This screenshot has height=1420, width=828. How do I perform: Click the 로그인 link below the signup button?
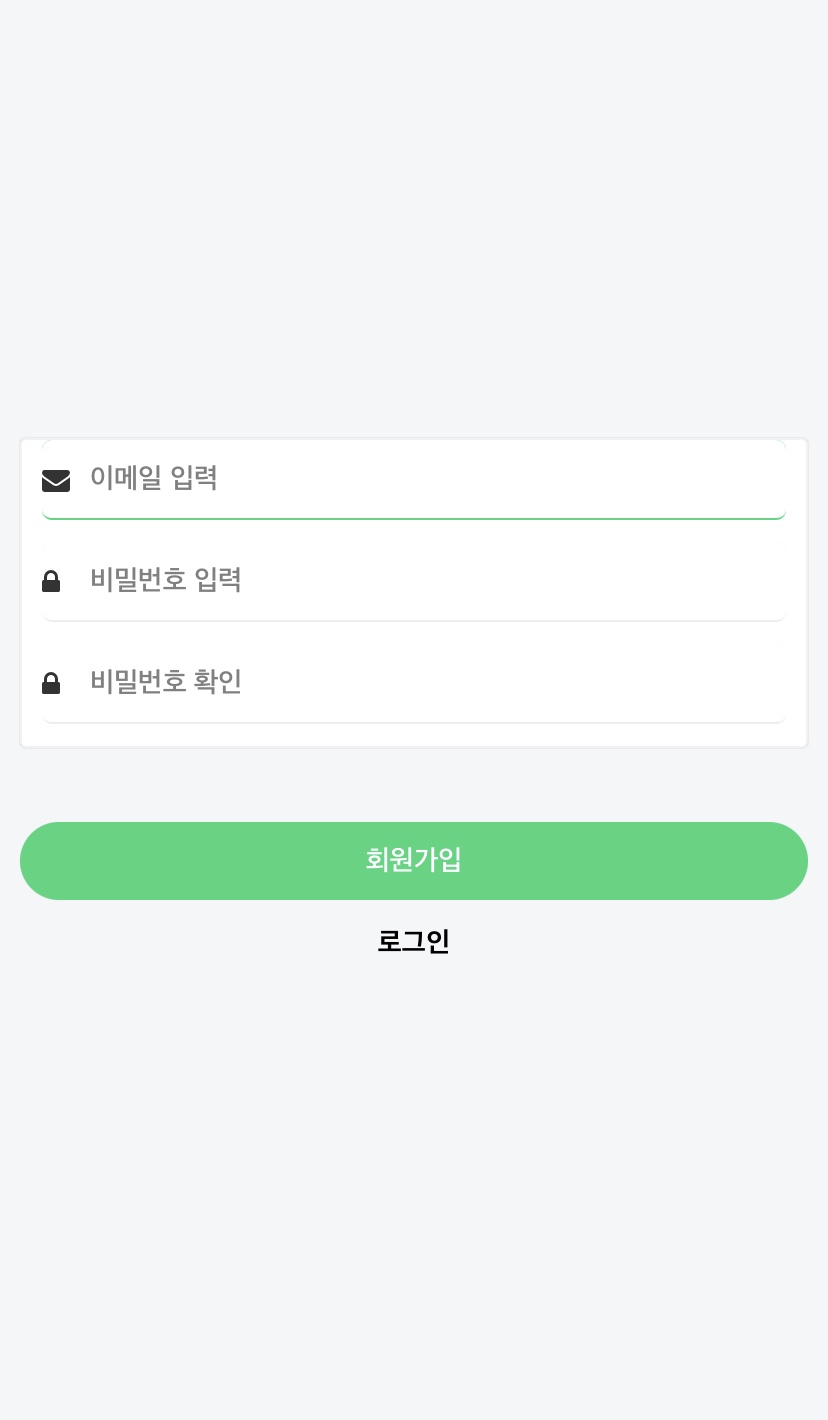tap(413, 941)
